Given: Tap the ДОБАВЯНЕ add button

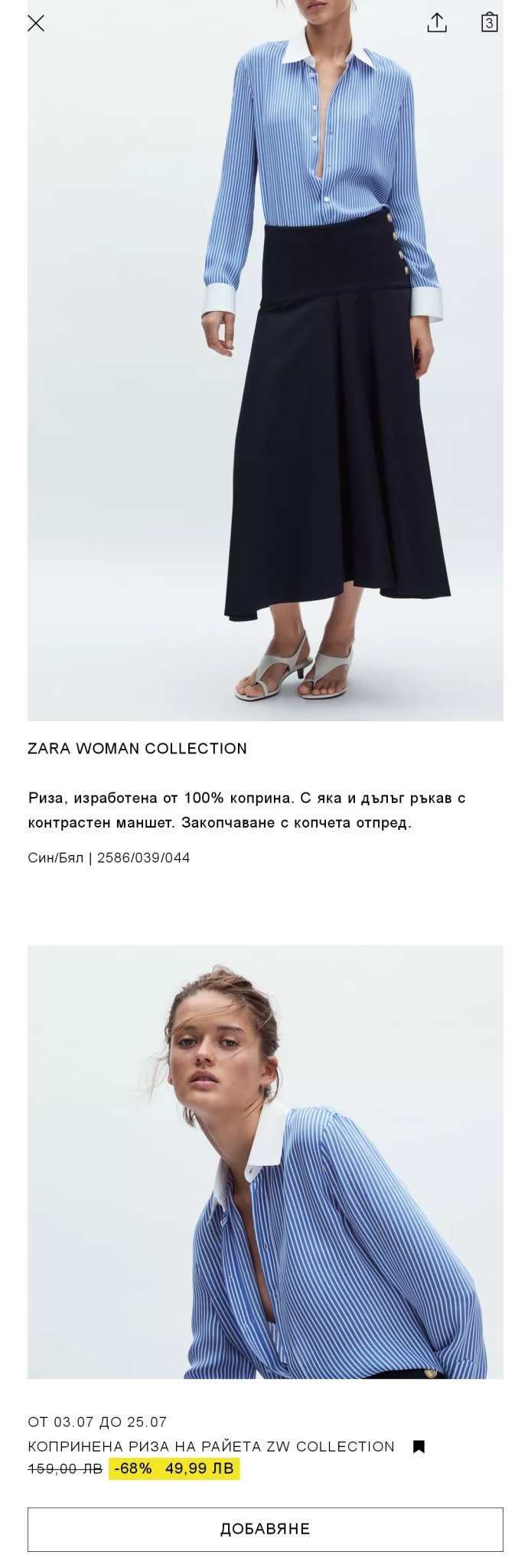Looking at the screenshot, I should (x=265, y=1529).
